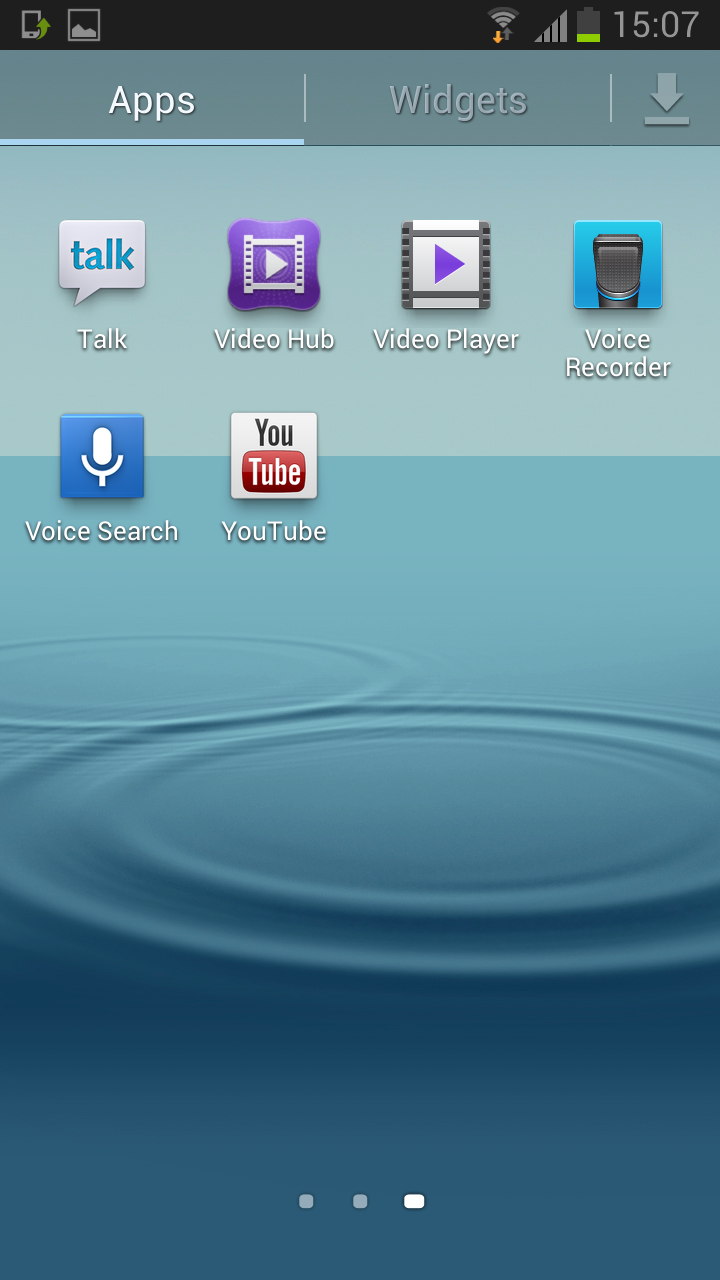720x1280 pixels.
Task: Switch to the Widgets tab
Action: tap(458, 100)
